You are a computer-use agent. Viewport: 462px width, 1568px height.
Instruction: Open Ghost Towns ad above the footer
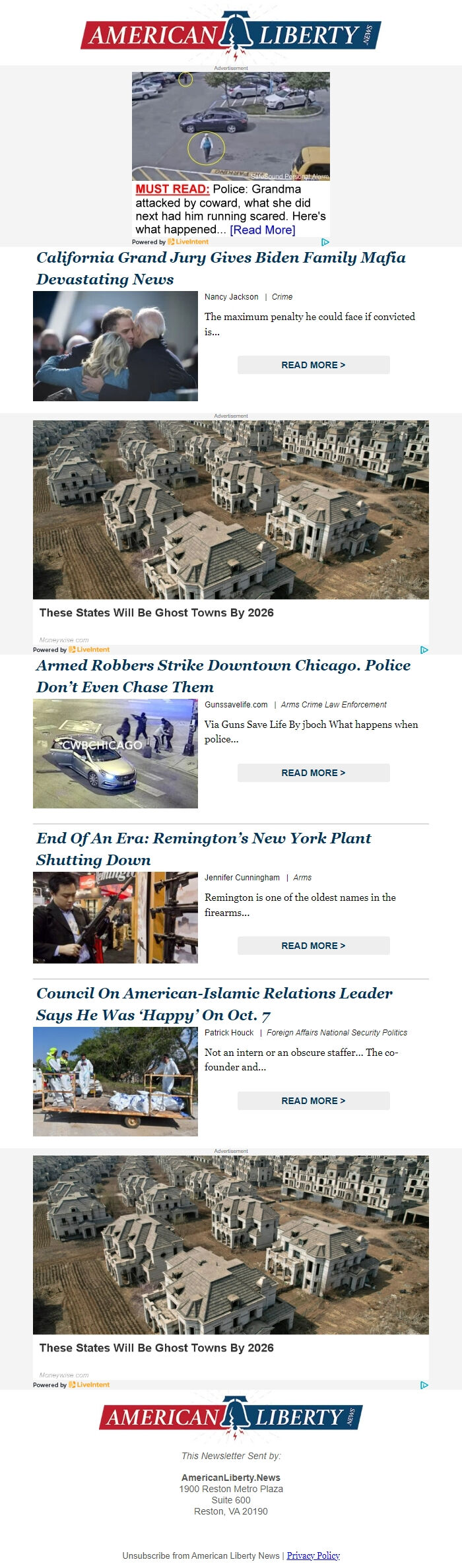[x=231, y=1257]
